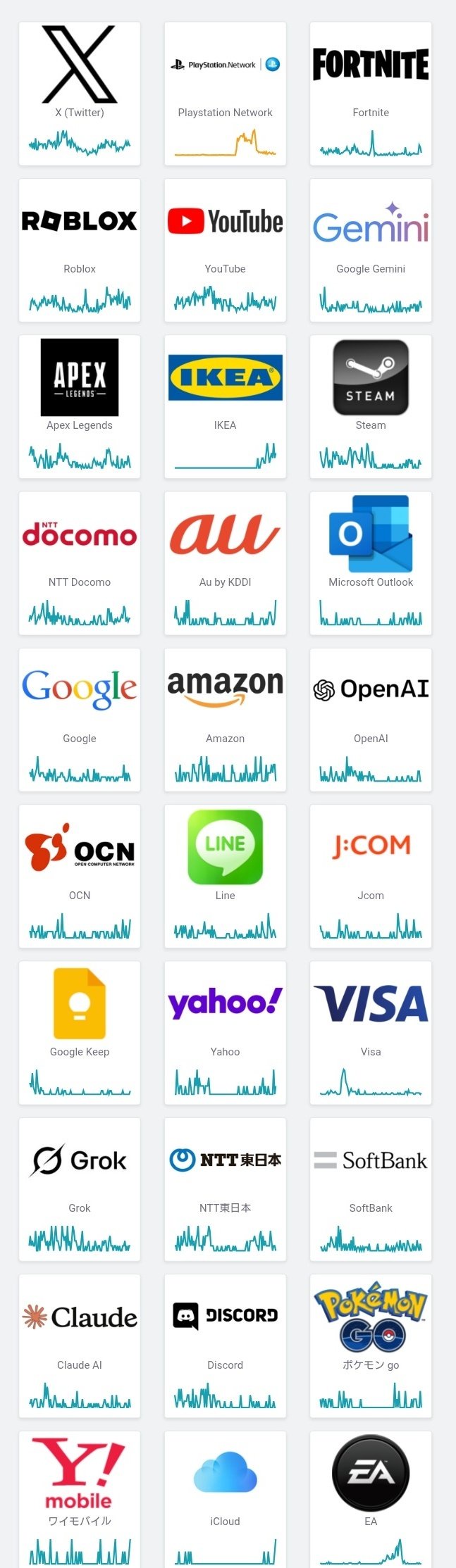456x1568 pixels.
Task: Select the YouTube card
Action: [225, 250]
